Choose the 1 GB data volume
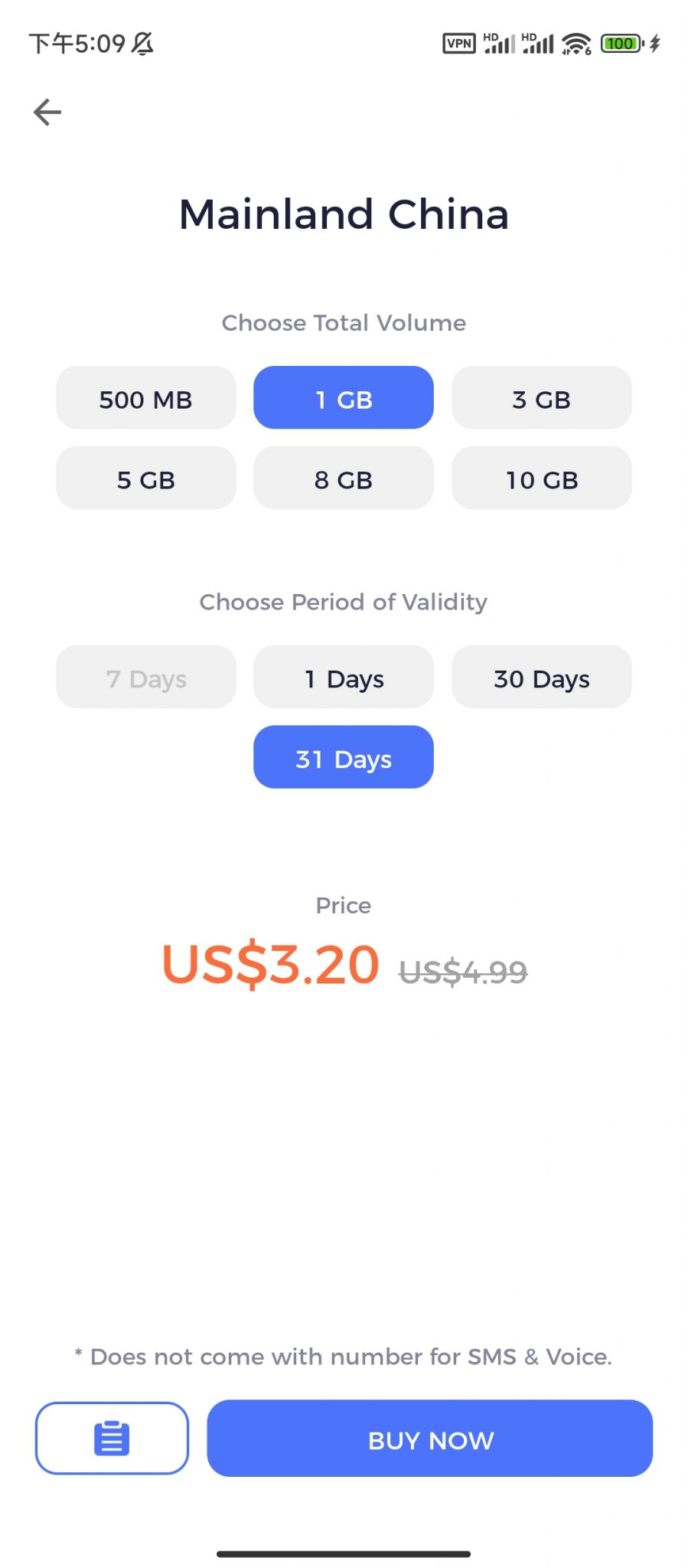Viewport: 688px width, 1568px height. click(344, 398)
